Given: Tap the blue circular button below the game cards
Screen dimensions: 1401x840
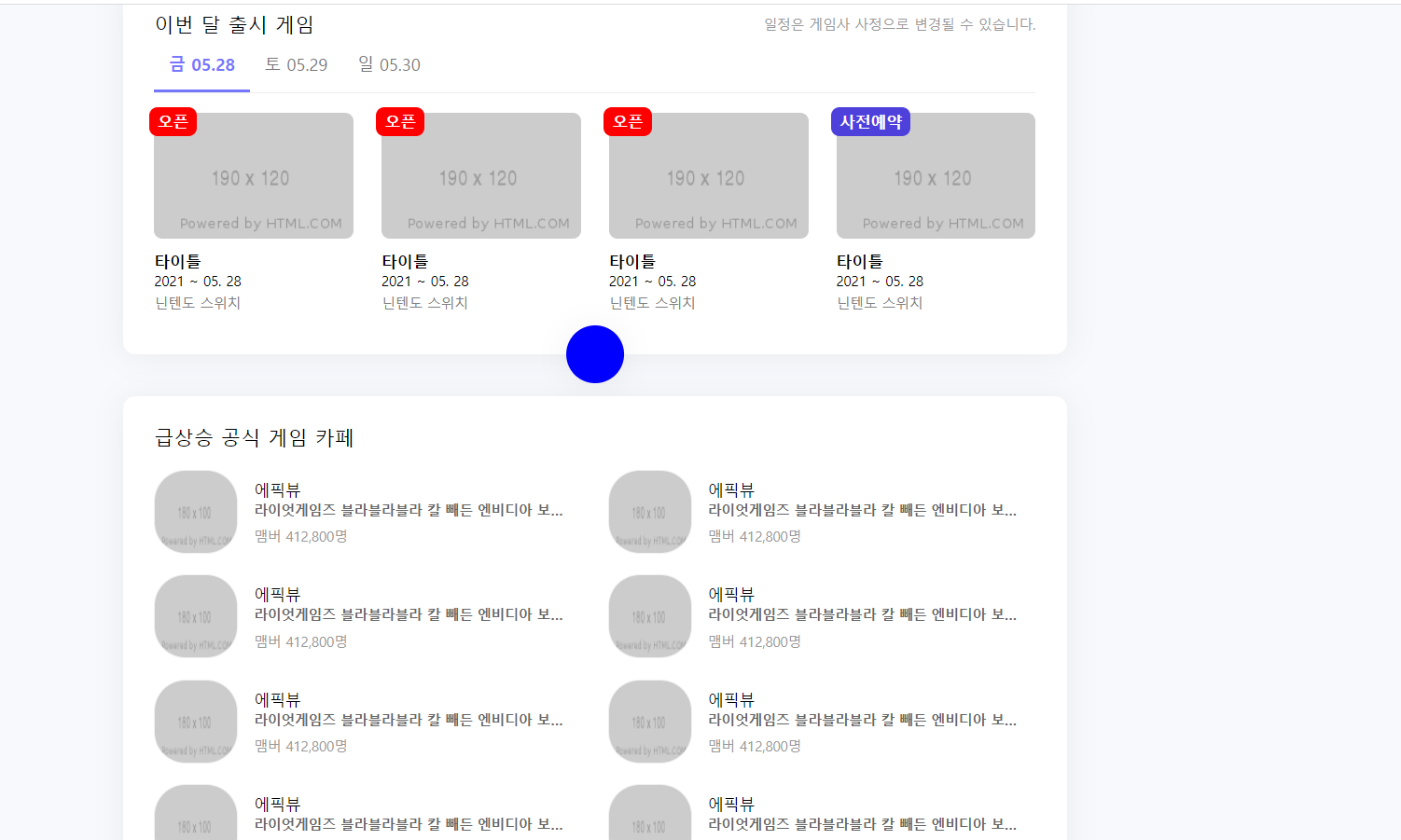Looking at the screenshot, I should pos(595,354).
